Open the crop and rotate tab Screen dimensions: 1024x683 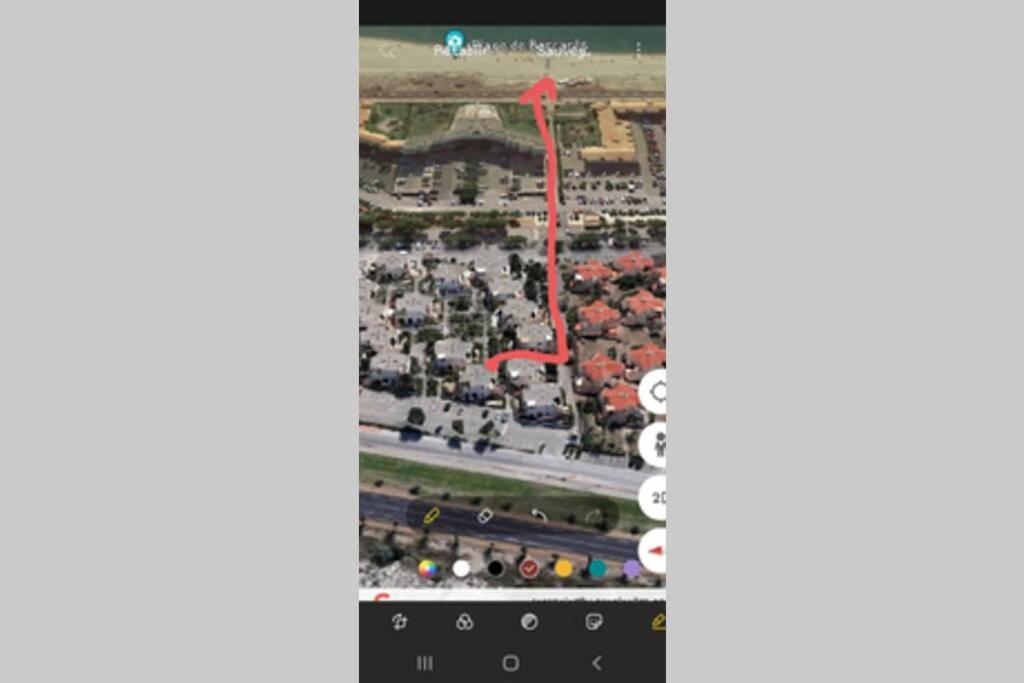tap(399, 621)
